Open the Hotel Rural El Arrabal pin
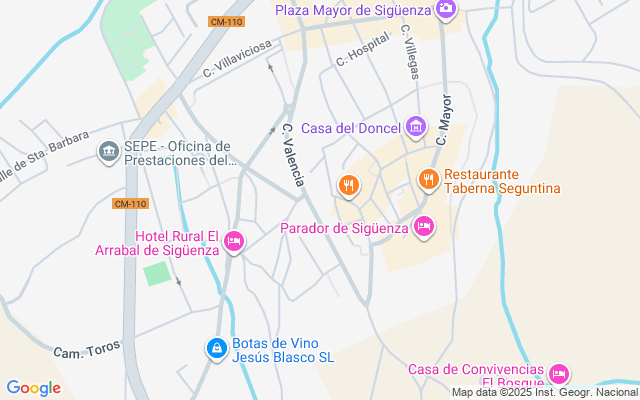 [x=234, y=242]
